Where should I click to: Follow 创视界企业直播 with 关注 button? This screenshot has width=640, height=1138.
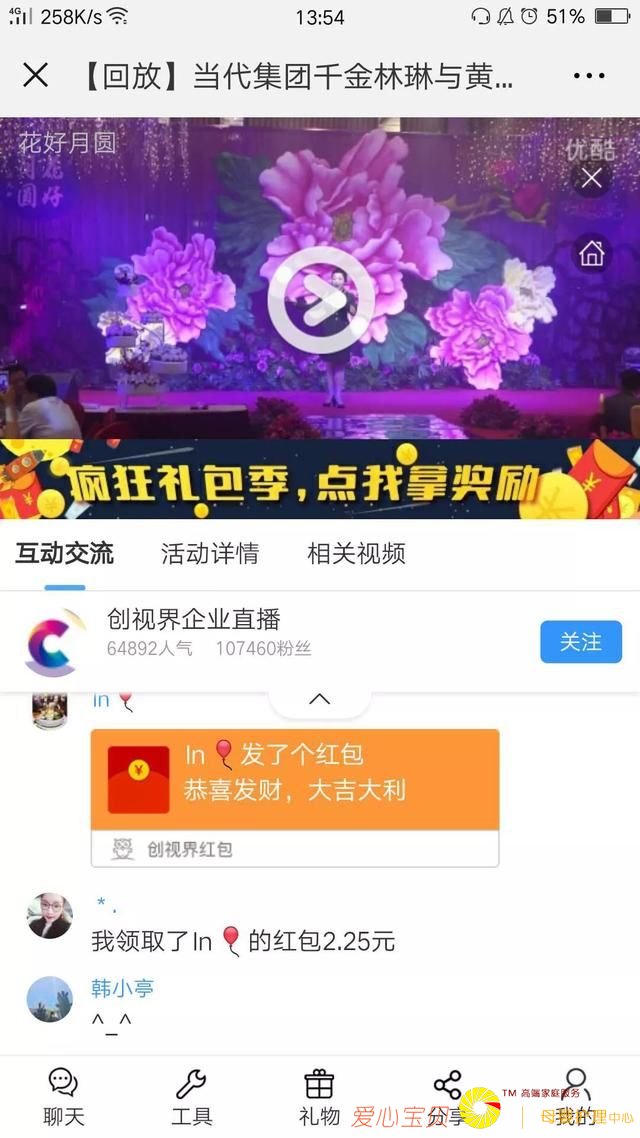580,642
